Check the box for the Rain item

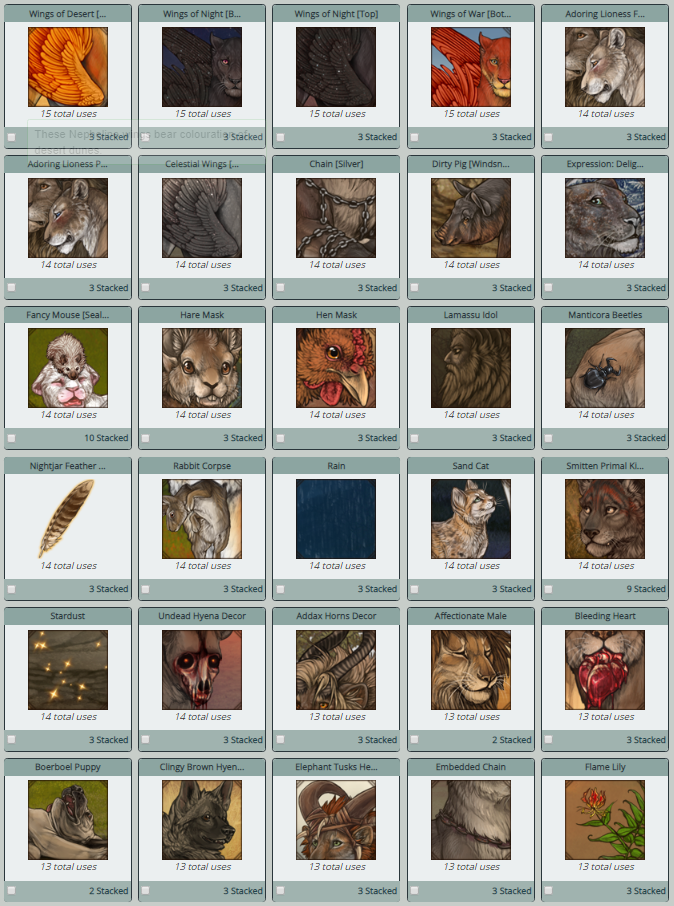280,589
